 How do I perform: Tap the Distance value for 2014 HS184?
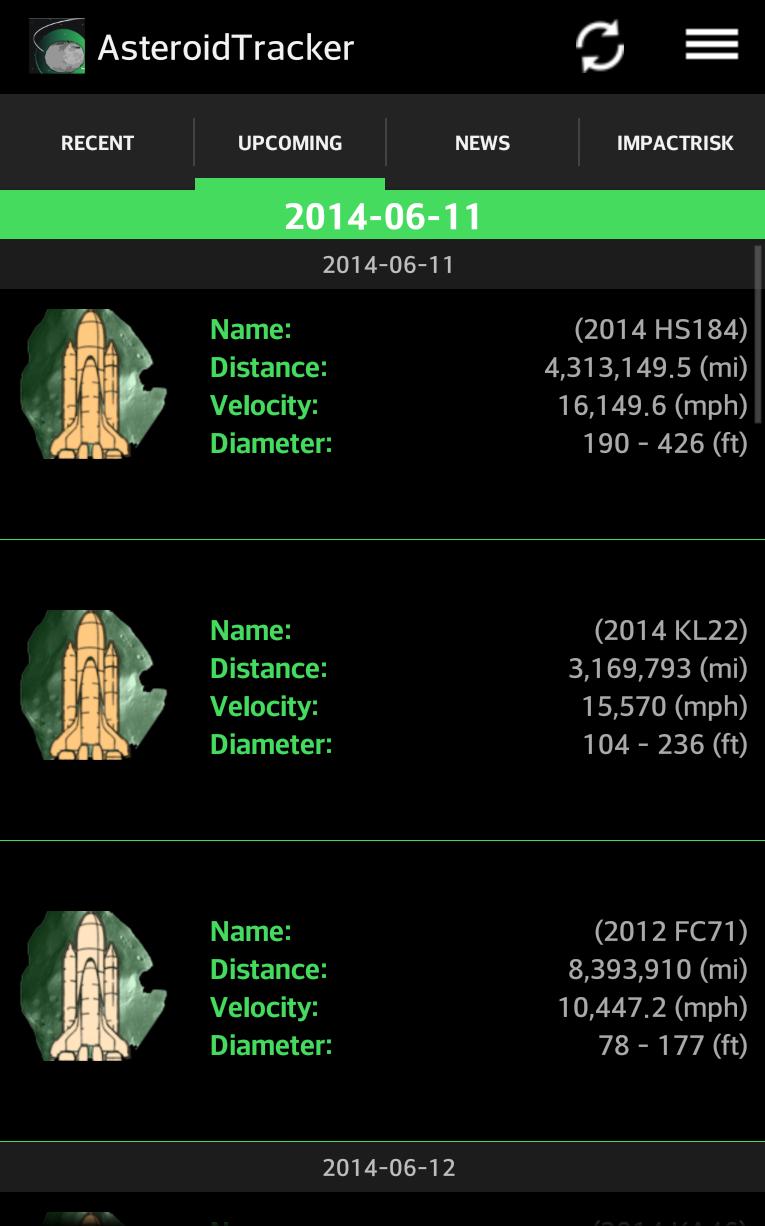click(x=645, y=367)
